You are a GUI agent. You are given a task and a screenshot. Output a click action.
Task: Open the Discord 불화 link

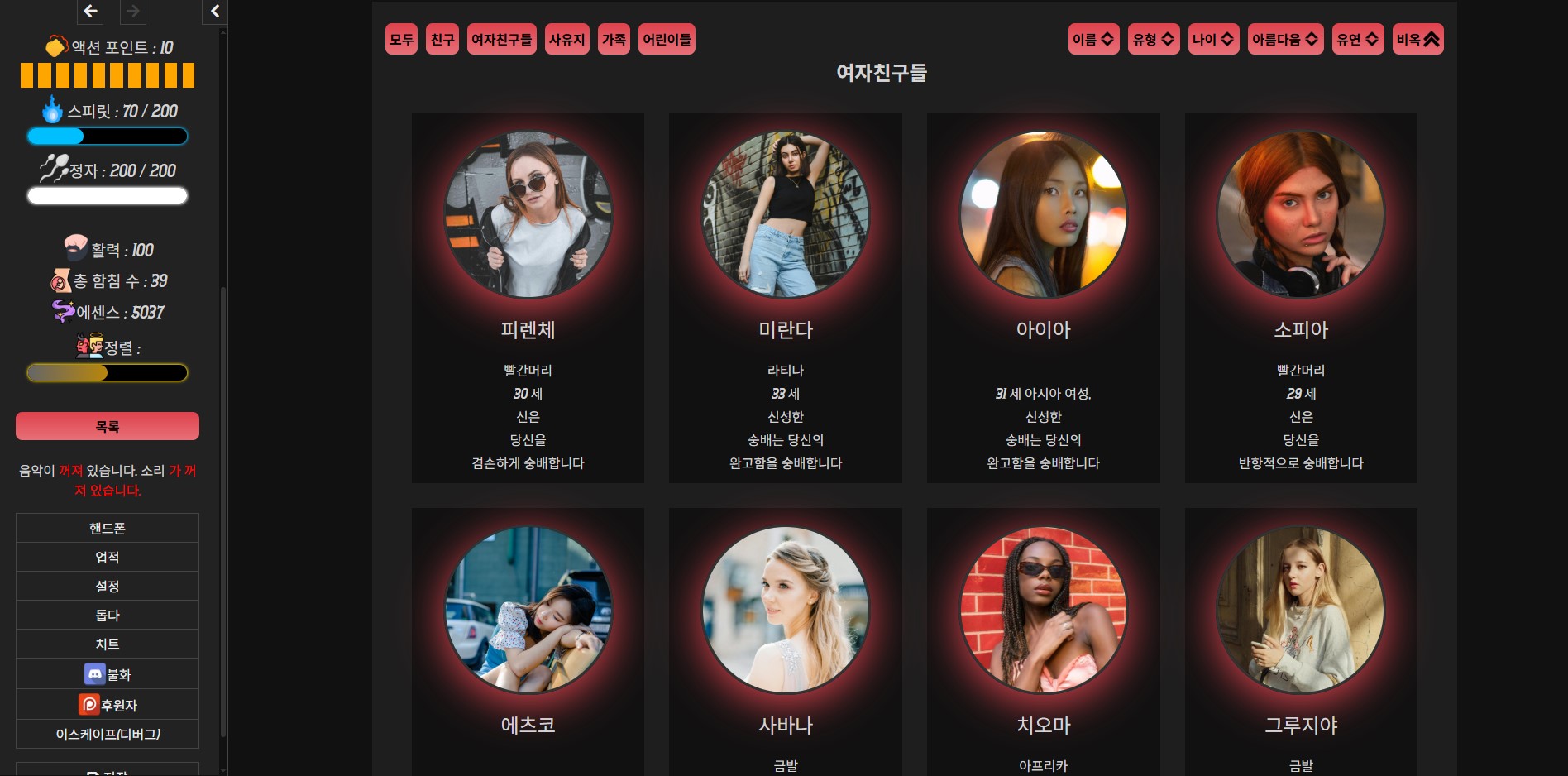(x=108, y=674)
